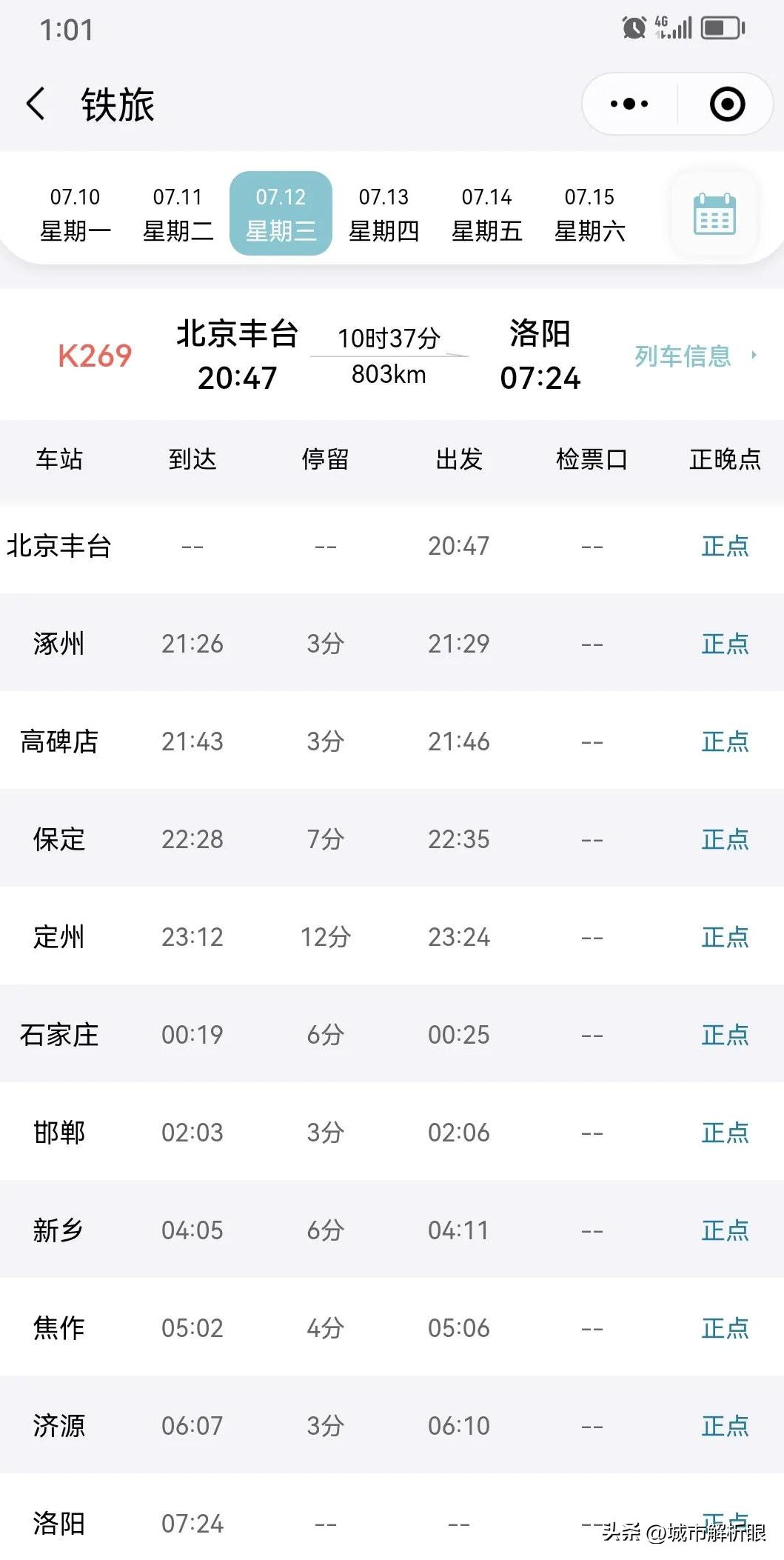
Task: Select the 保定 station row
Action: [59, 839]
